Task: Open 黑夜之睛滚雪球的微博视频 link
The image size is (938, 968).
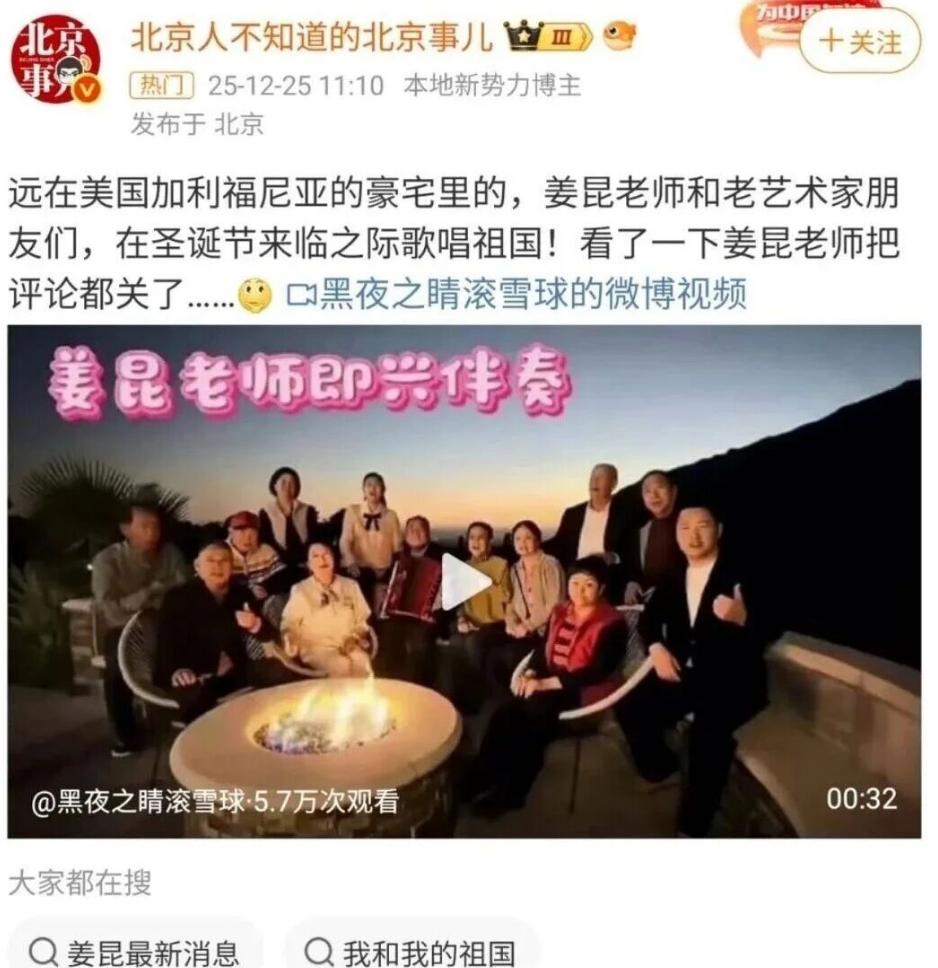Action: [x=518, y=294]
